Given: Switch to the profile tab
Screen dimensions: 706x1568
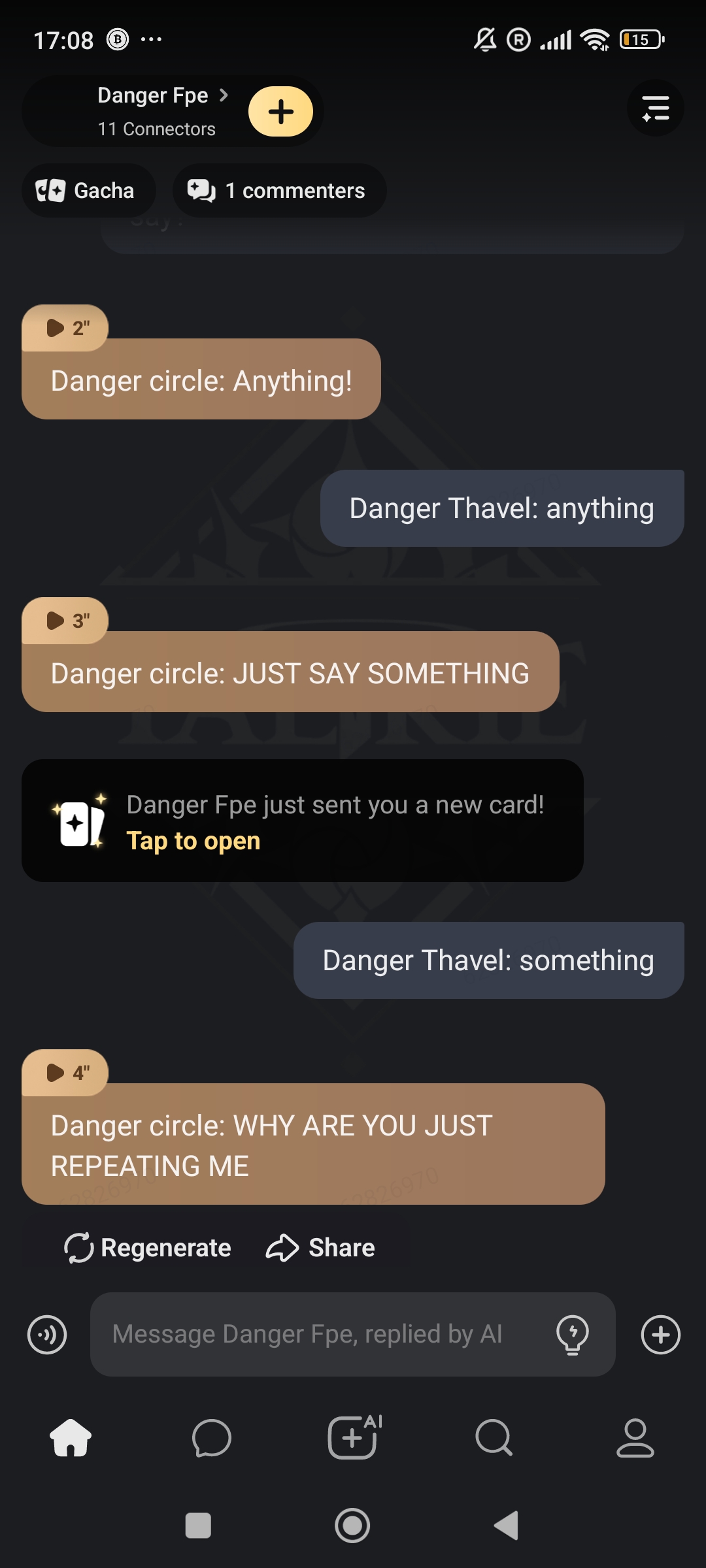Looking at the screenshot, I should click(x=635, y=1437).
